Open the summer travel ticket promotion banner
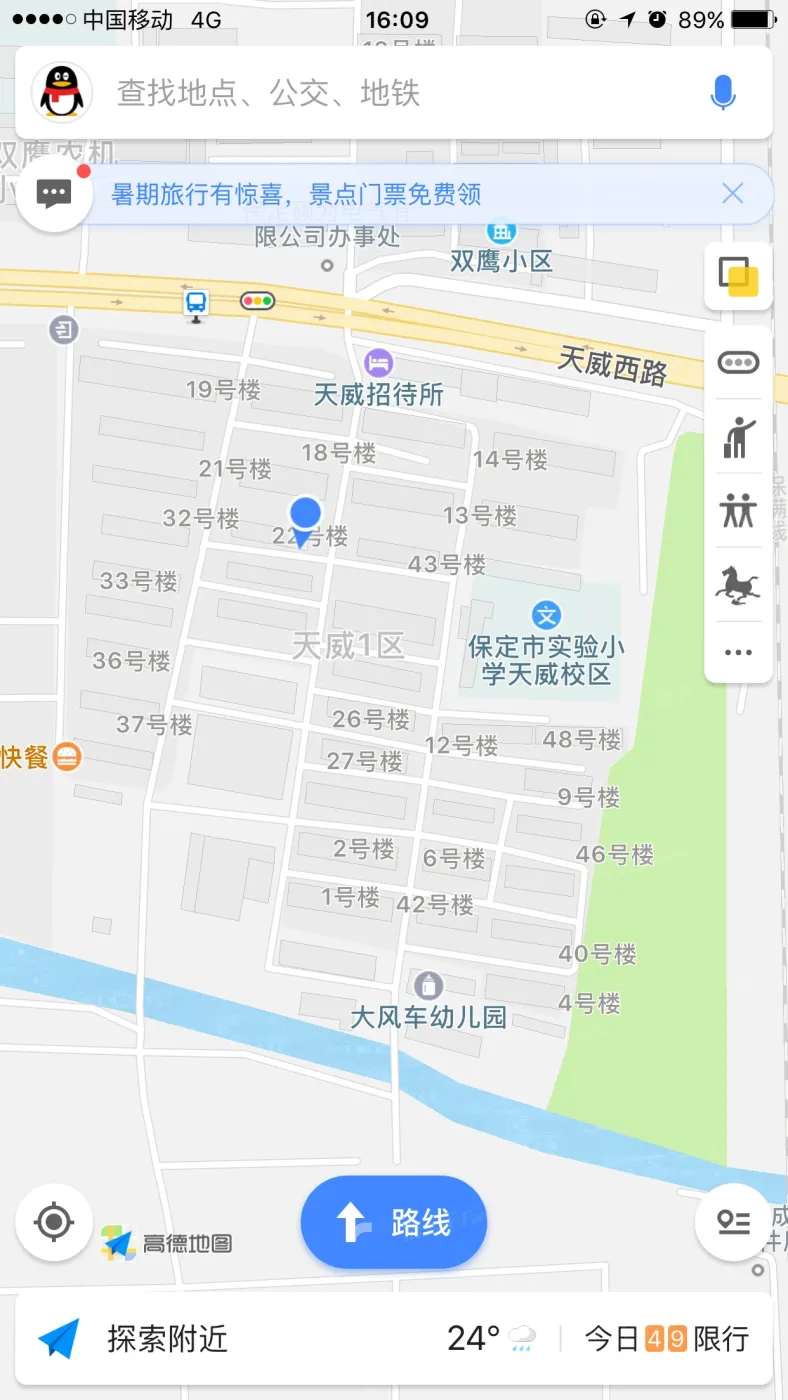 point(400,194)
